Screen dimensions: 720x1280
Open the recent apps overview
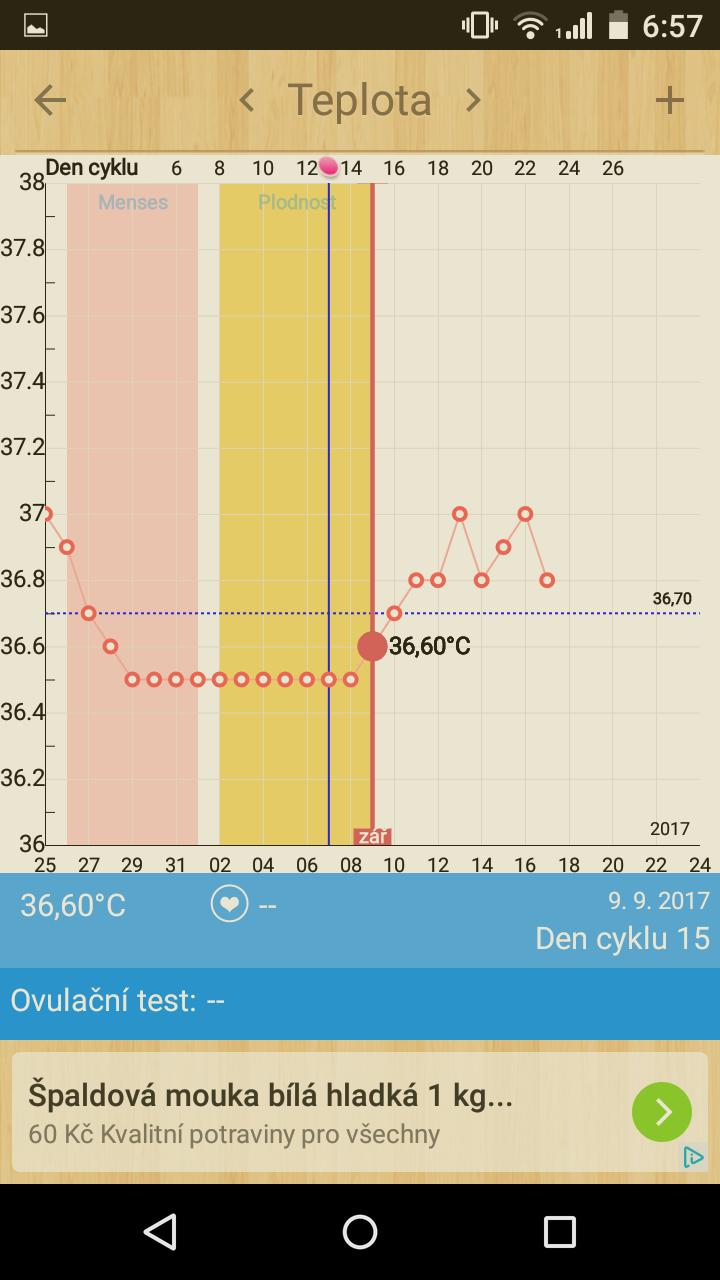(559, 1232)
